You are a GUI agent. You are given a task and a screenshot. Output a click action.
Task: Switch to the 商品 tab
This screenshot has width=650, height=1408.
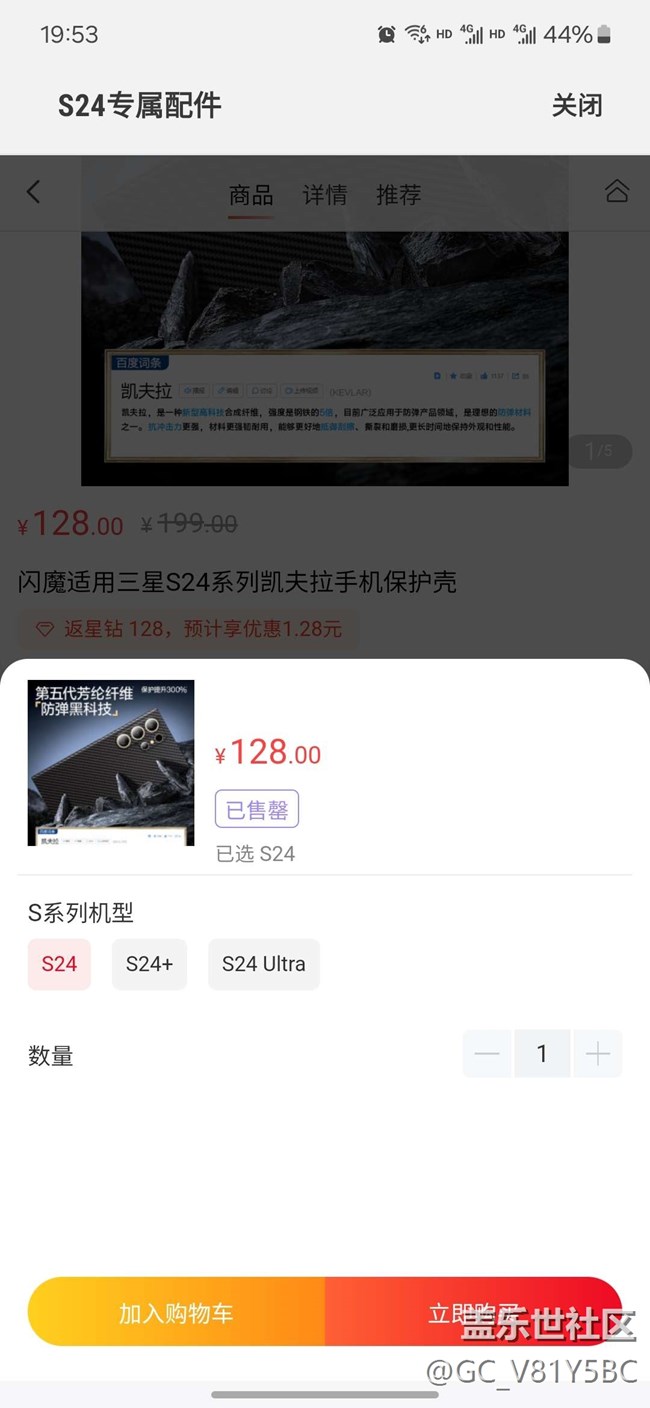pos(251,195)
